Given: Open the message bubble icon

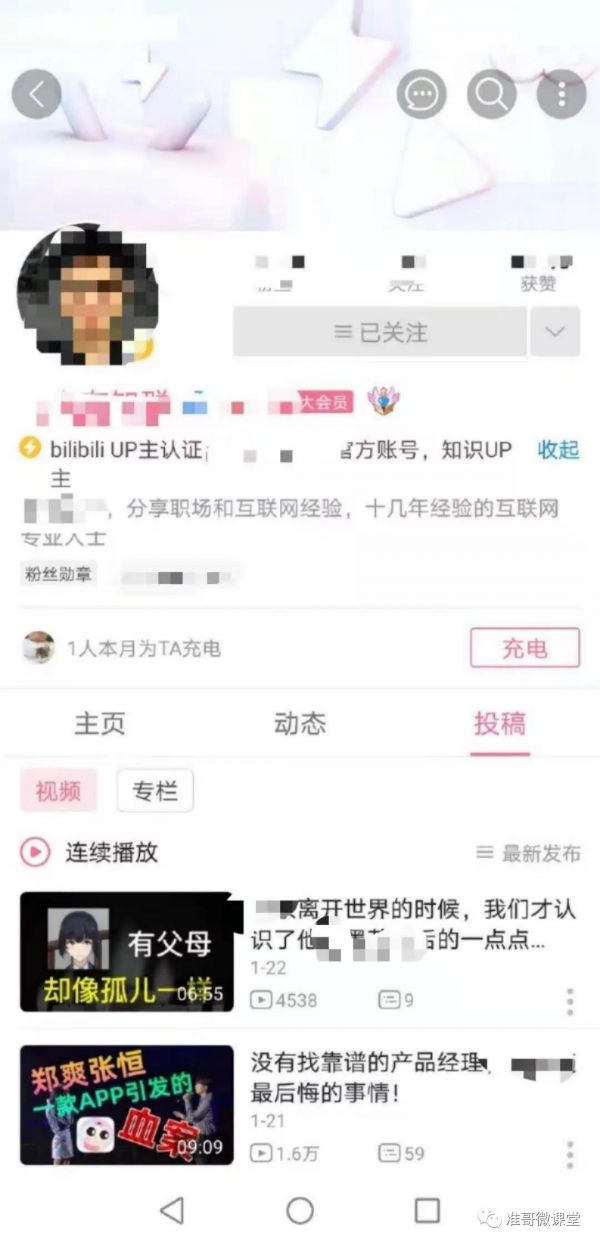Looking at the screenshot, I should coord(420,95).
